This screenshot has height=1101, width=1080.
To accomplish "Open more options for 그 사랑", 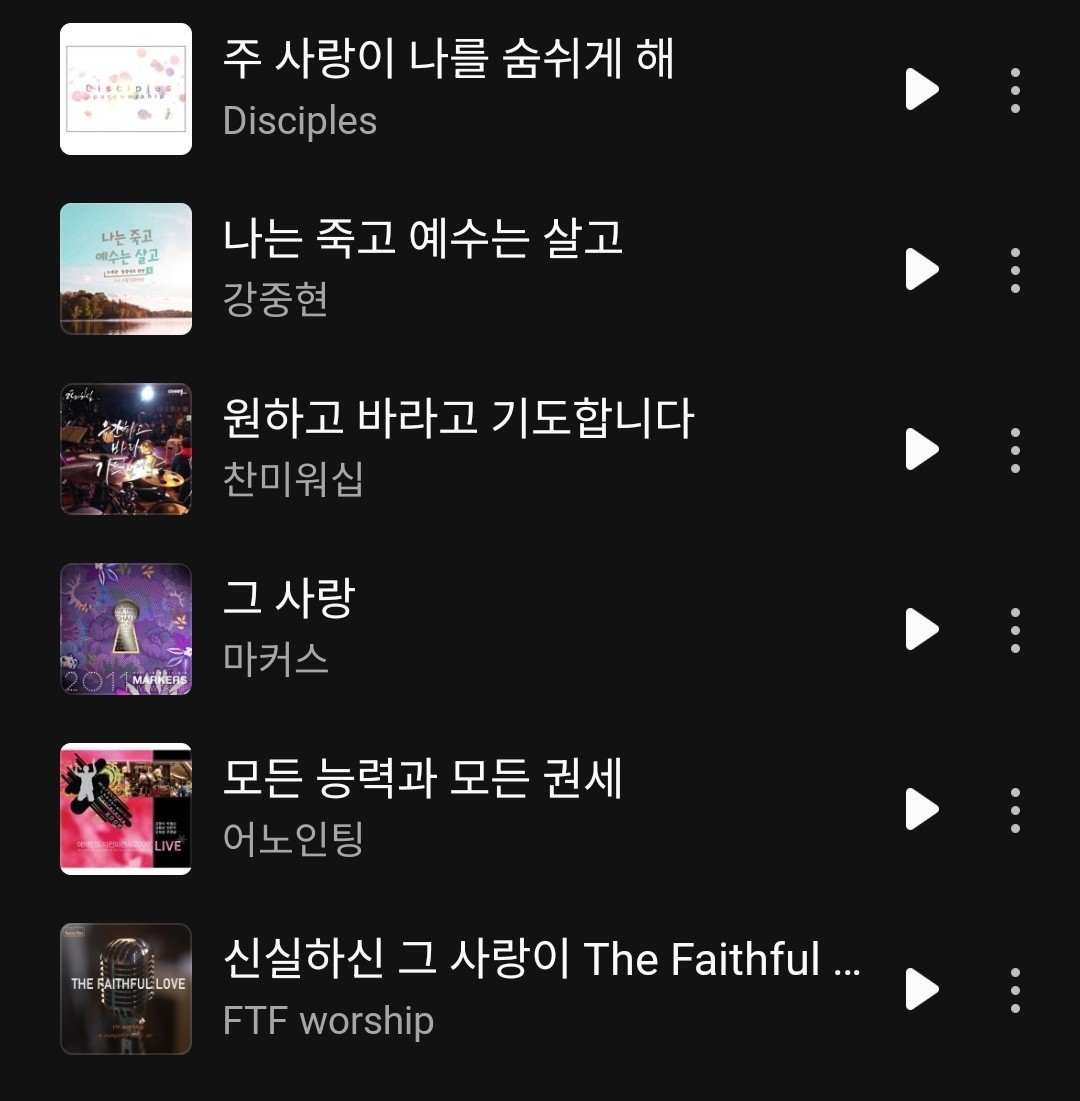I will pyautogui.click(x=1015, y=630).
